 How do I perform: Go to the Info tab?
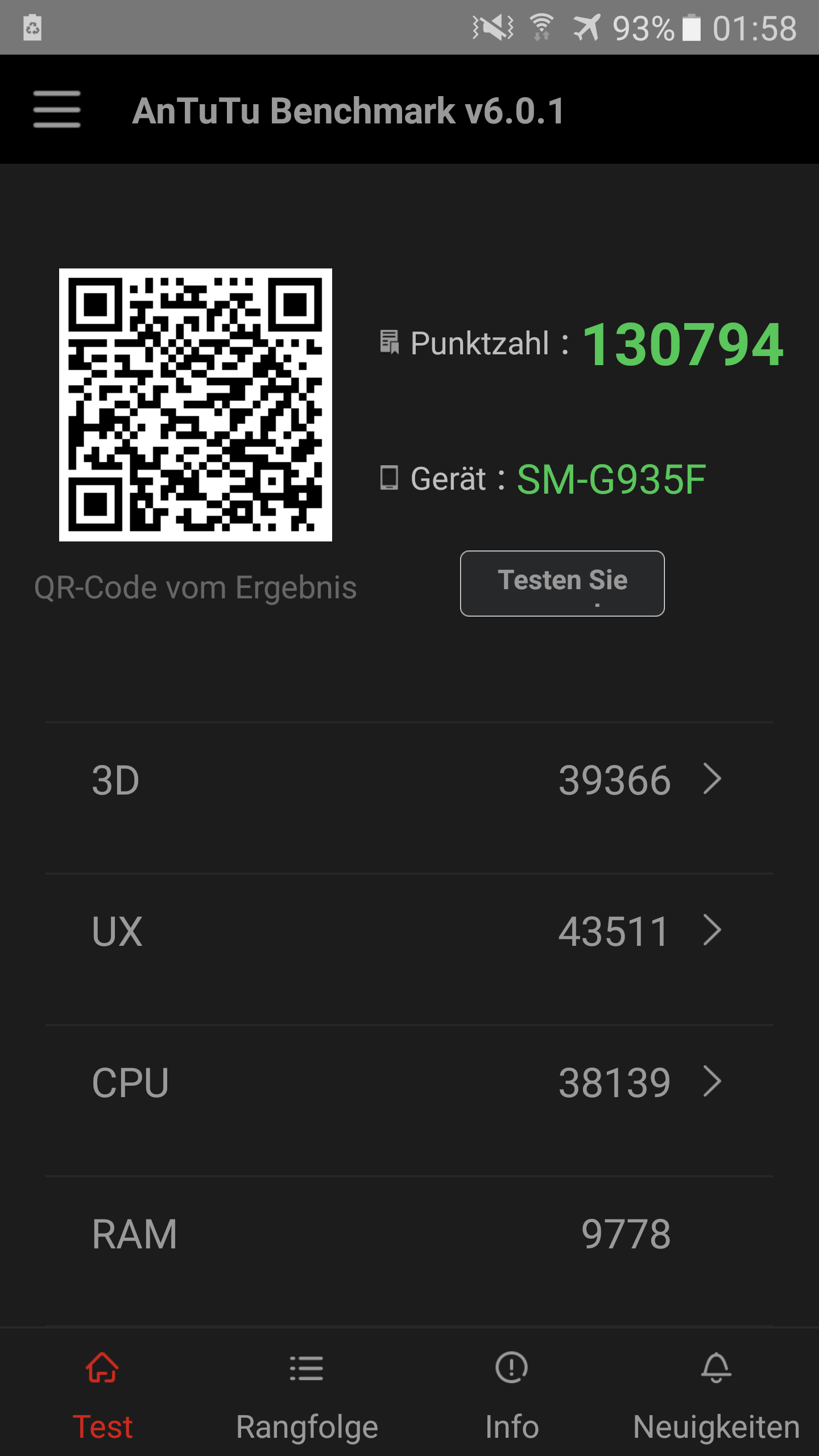(512, 1393)
